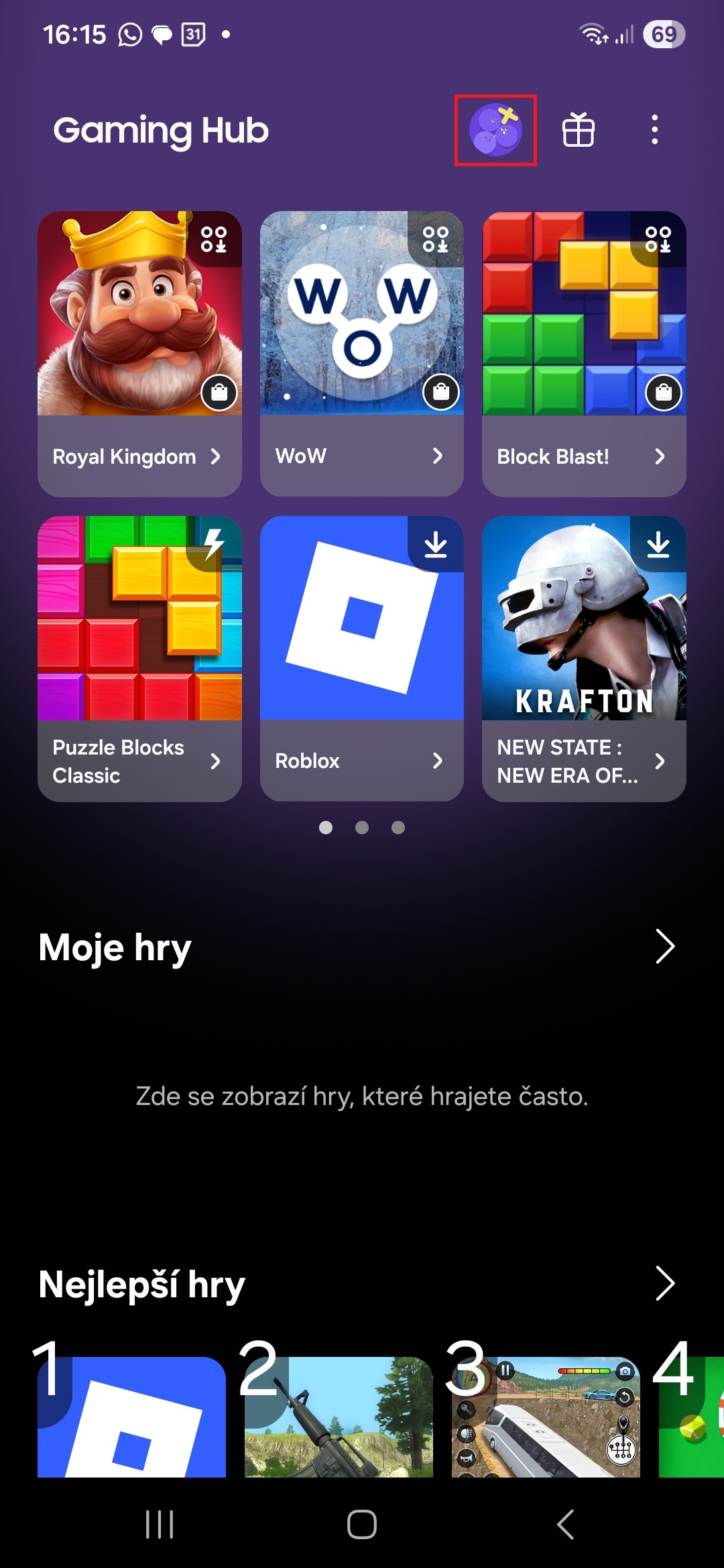The image size is (724, 1568).
Task: Go back using the system back button
Action: click(565, 1524)
